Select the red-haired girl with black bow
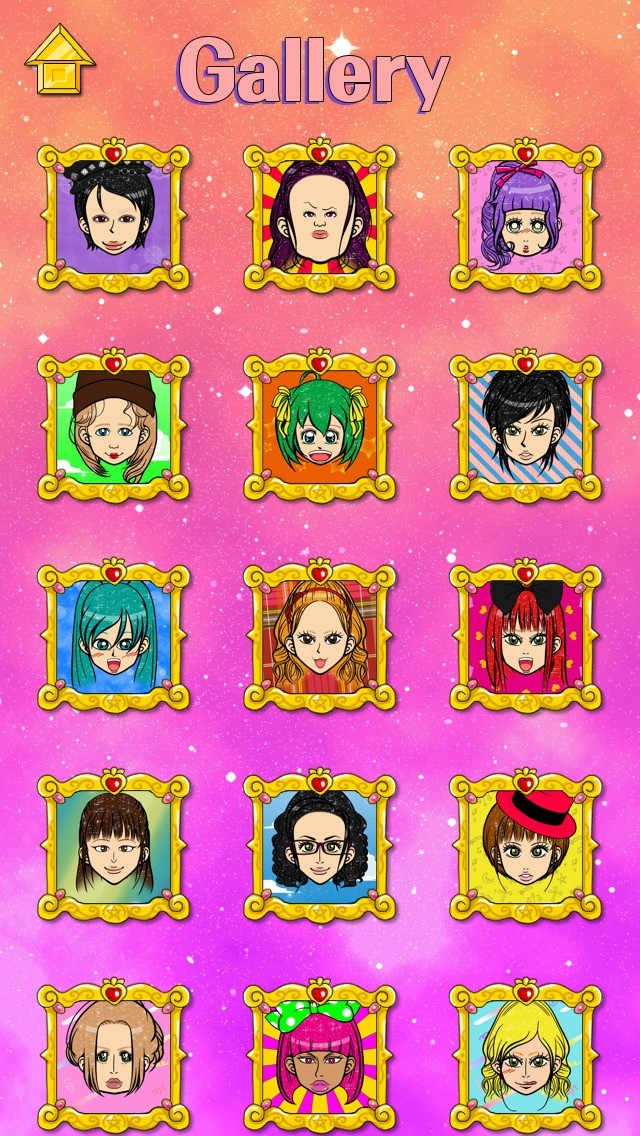This screenshot has height=1136, width=640. [x=525, y=635]
